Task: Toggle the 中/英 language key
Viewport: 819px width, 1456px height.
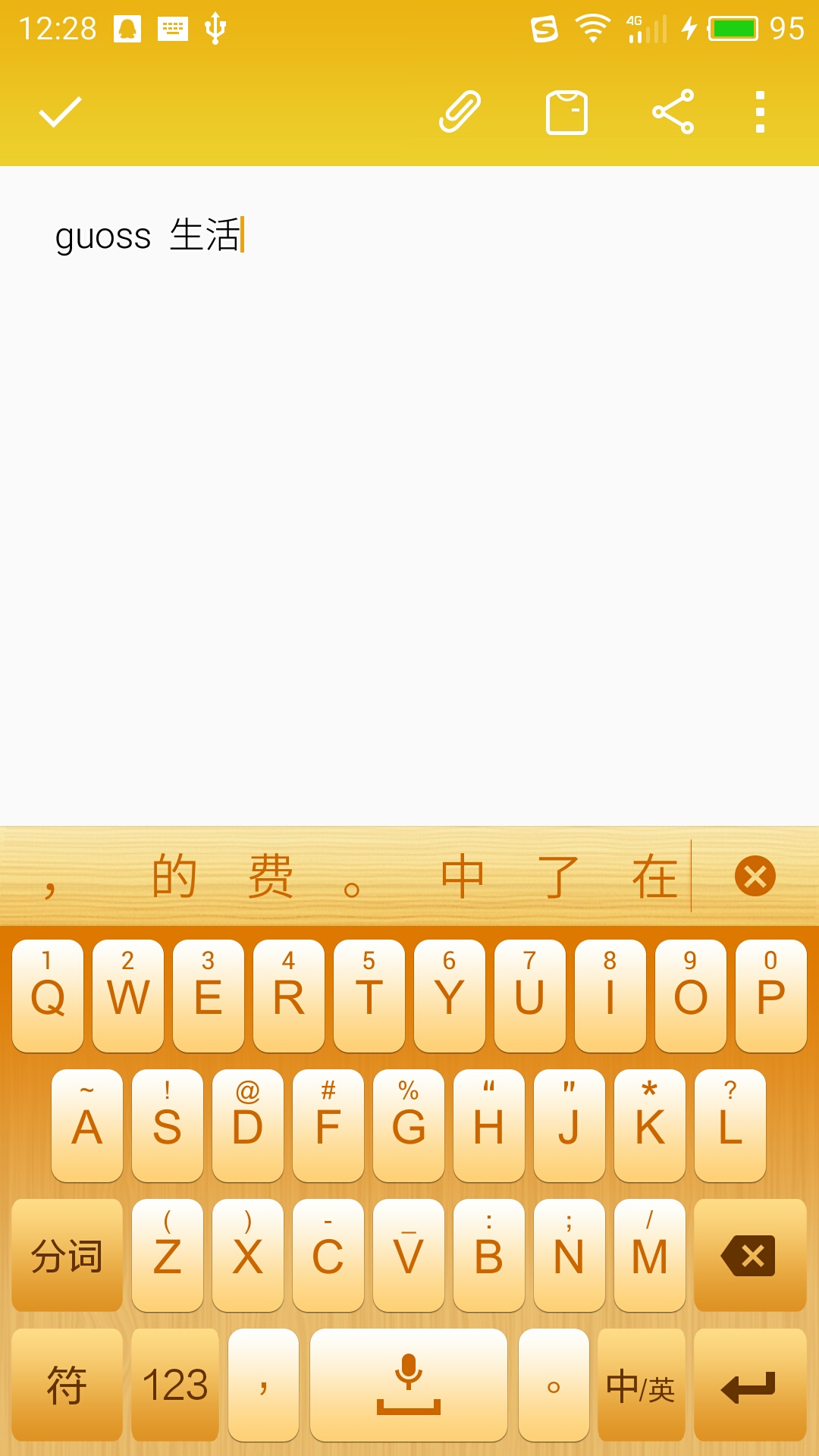Action: [642, 1385]
